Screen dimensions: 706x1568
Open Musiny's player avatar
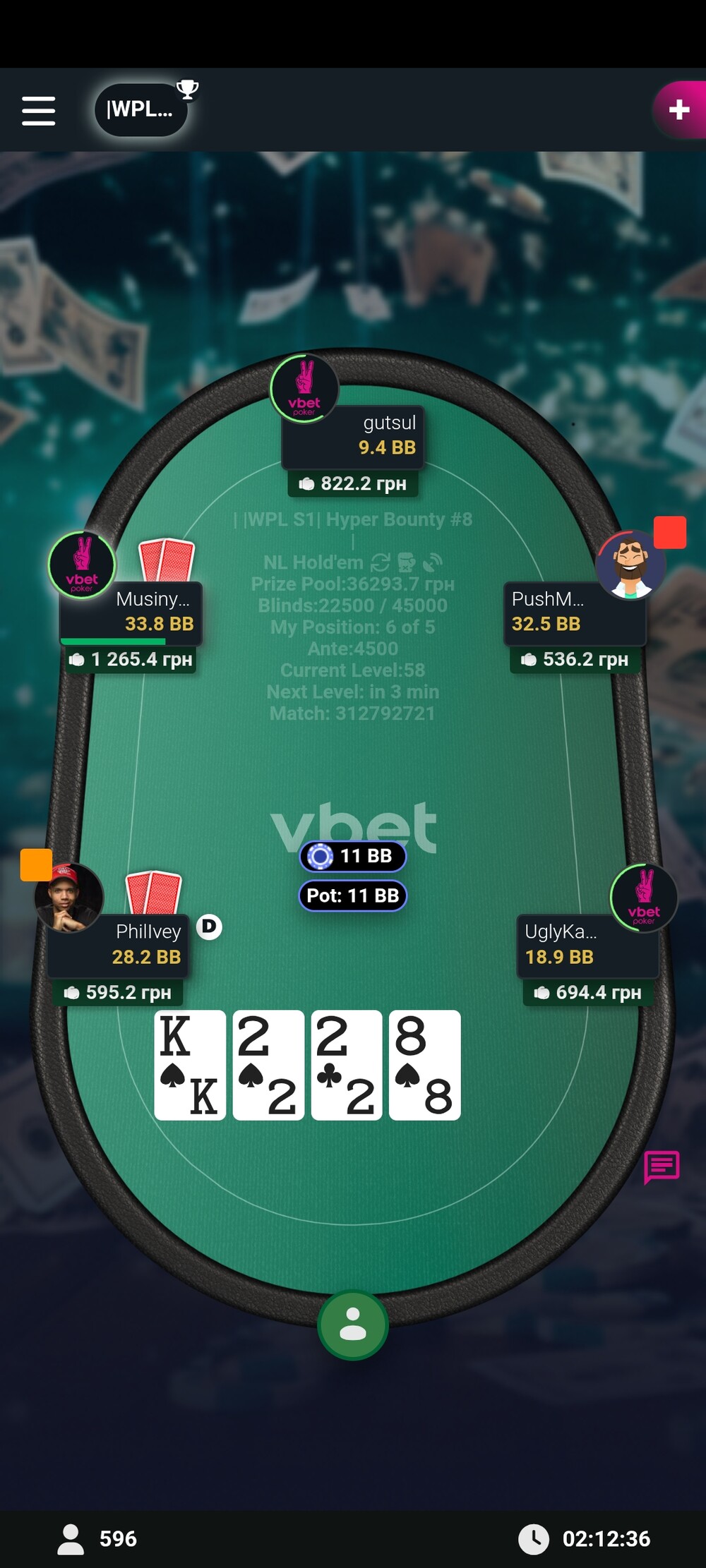point(82,565)
